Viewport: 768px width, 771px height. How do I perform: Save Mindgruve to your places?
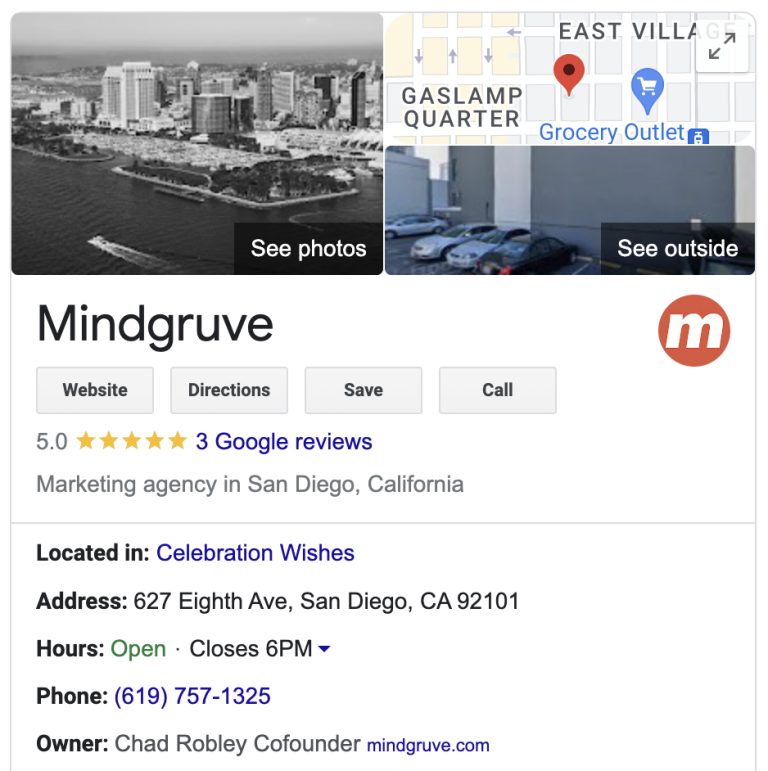pyautogui.click(x=363, y=390)
